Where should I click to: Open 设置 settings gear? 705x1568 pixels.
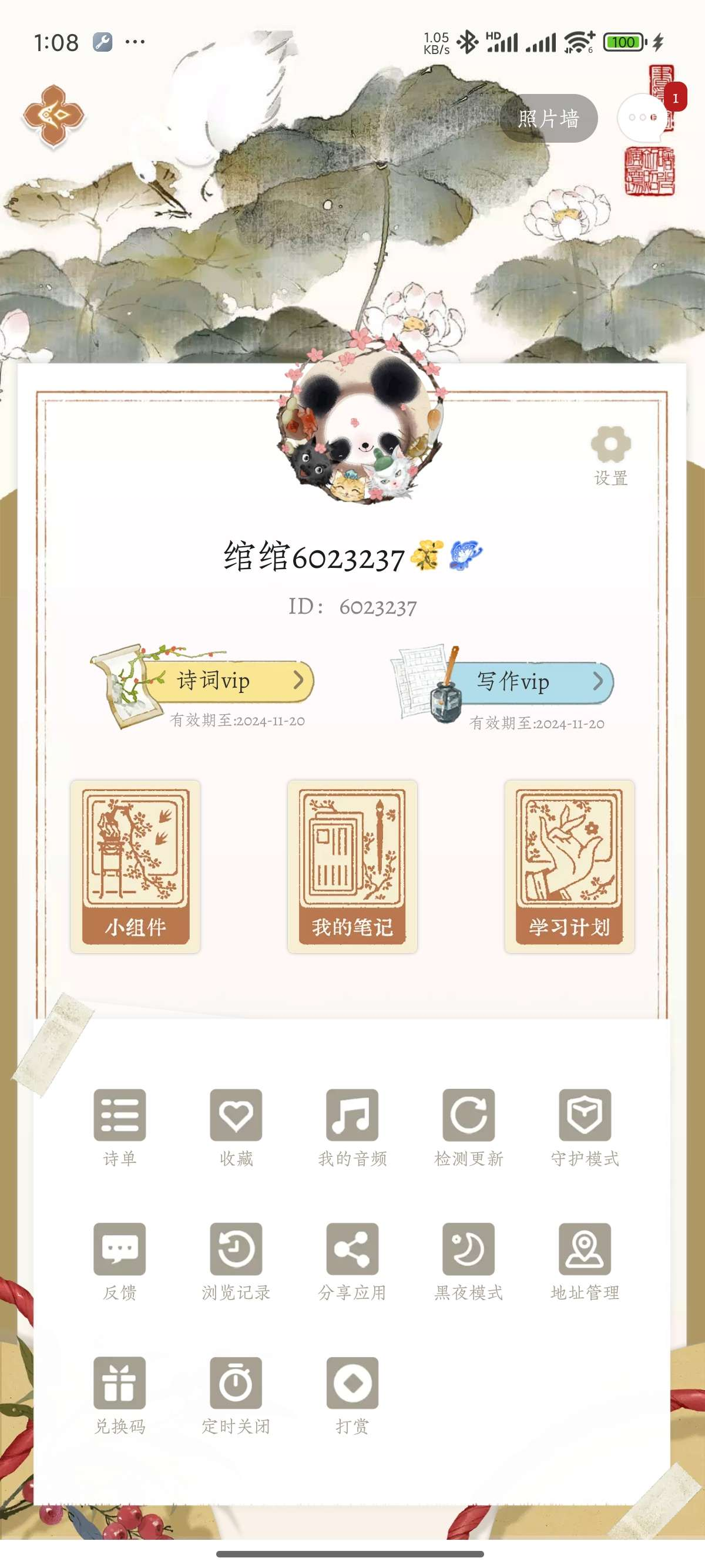[x=610, y=455]
